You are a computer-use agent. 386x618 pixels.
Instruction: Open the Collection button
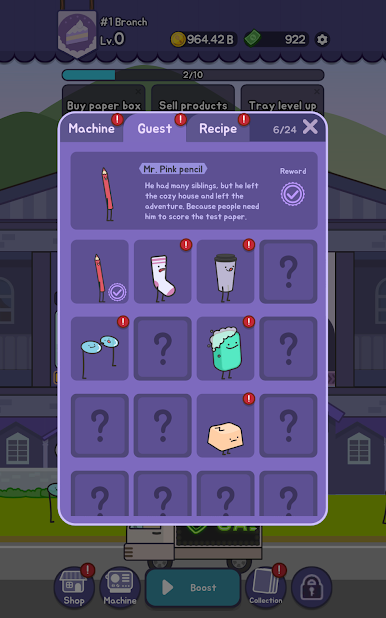(266, 588)
